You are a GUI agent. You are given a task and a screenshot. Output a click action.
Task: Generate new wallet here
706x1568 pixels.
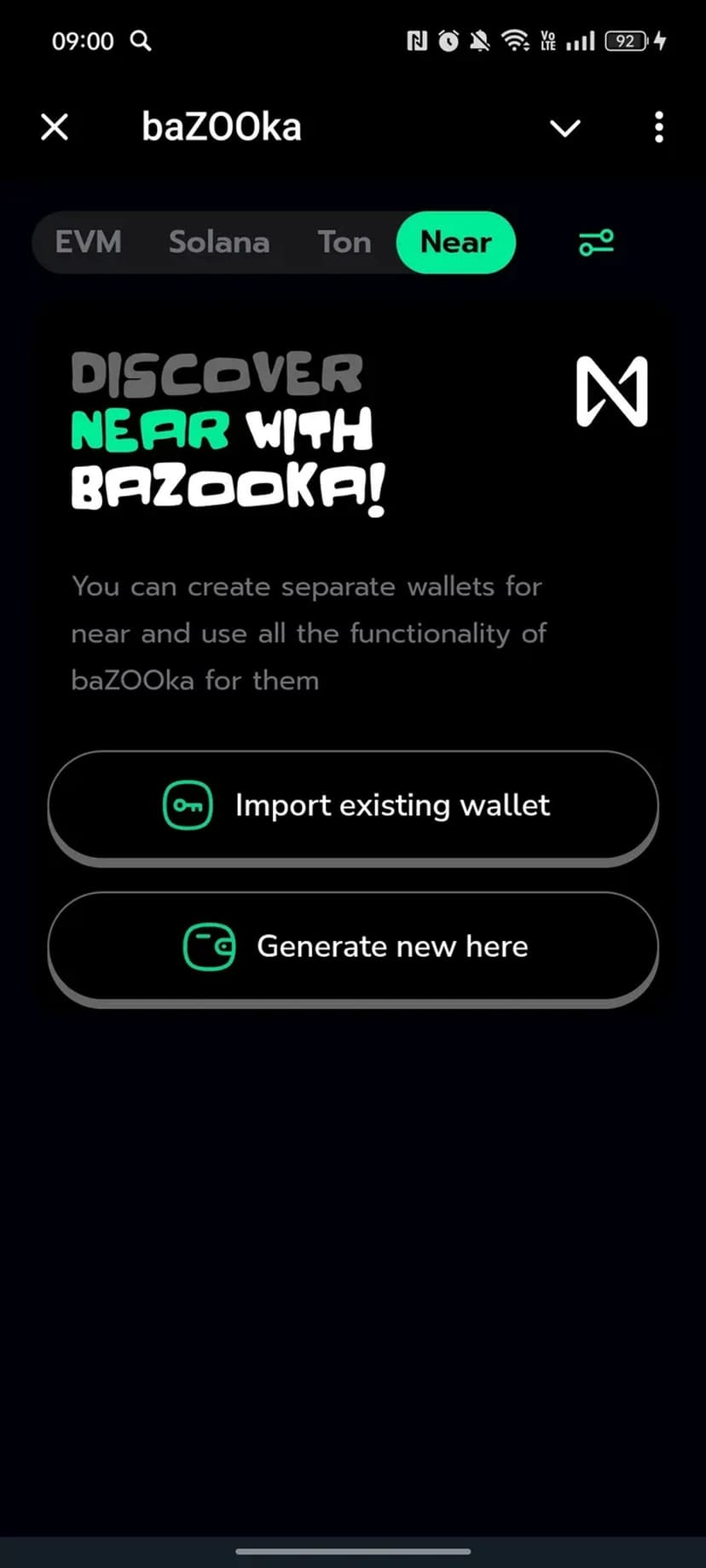pos(353,947)
